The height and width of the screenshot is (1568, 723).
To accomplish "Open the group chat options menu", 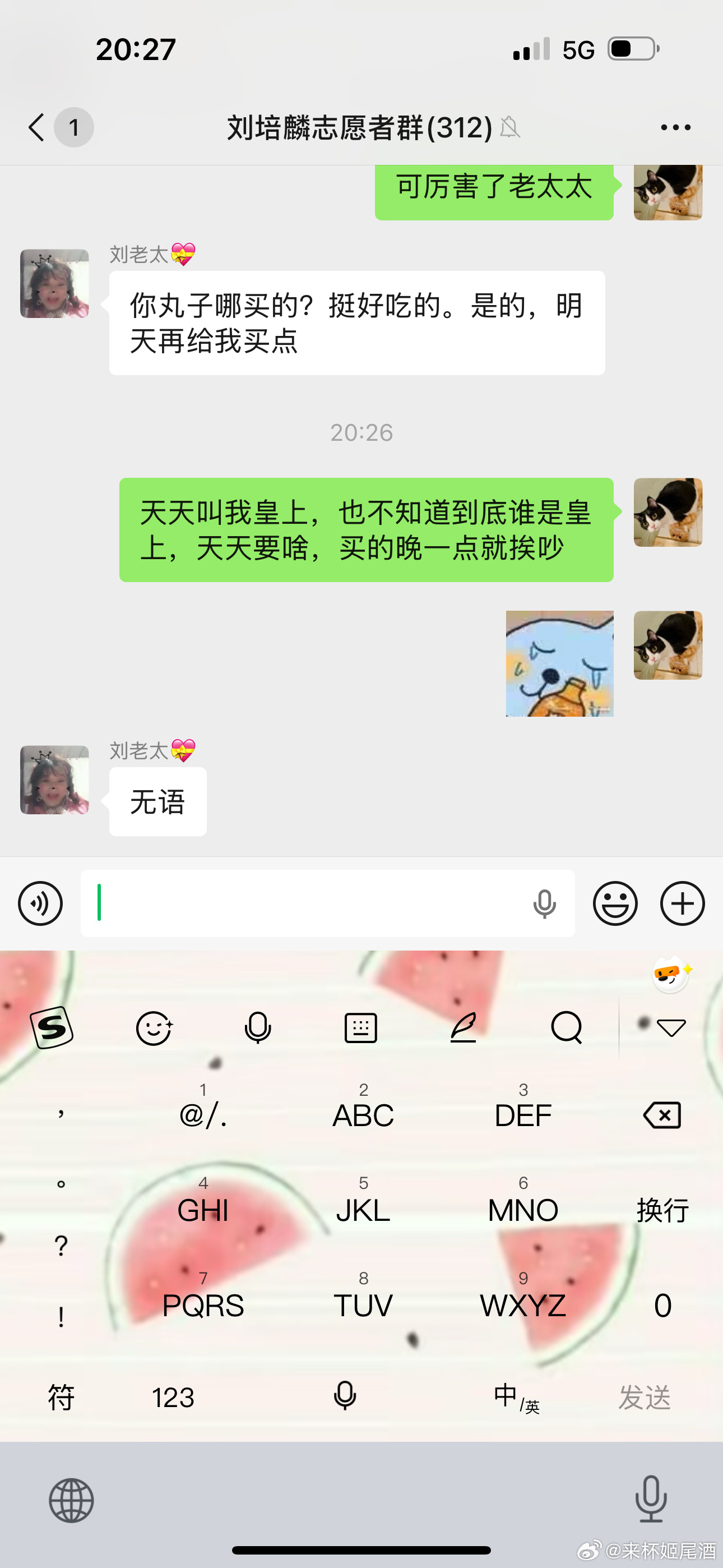I will [675, 127].
